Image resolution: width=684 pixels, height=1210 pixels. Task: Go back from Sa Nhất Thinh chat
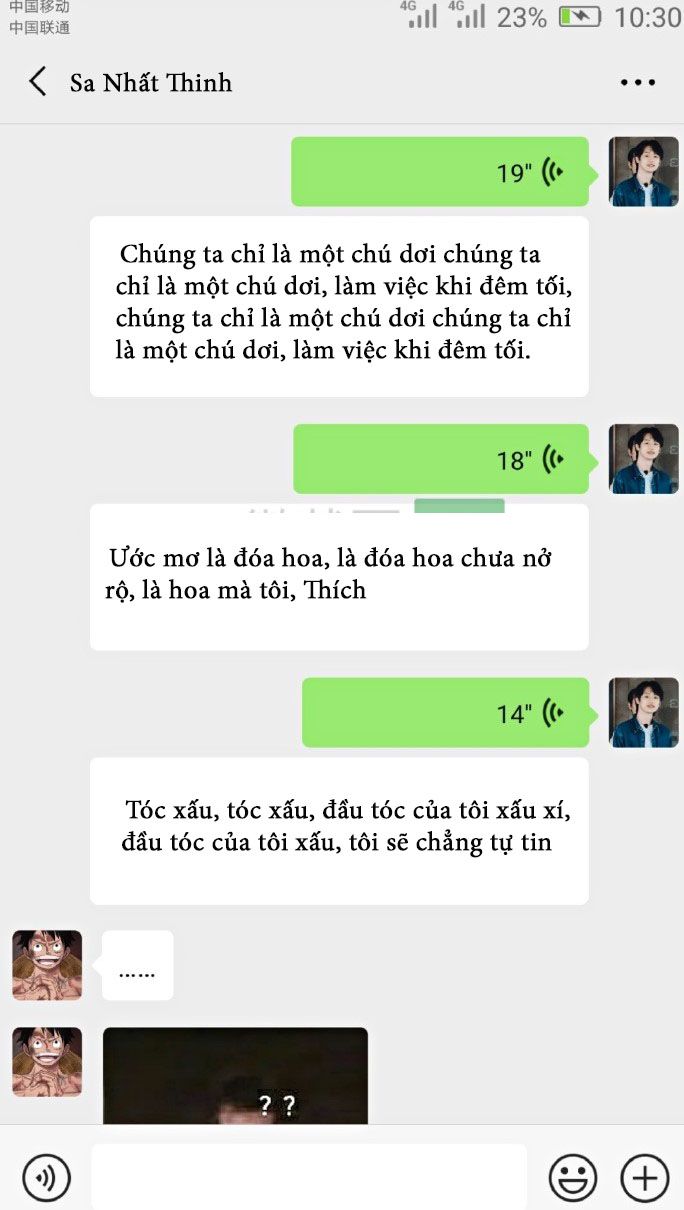click(x=38, y=82)
